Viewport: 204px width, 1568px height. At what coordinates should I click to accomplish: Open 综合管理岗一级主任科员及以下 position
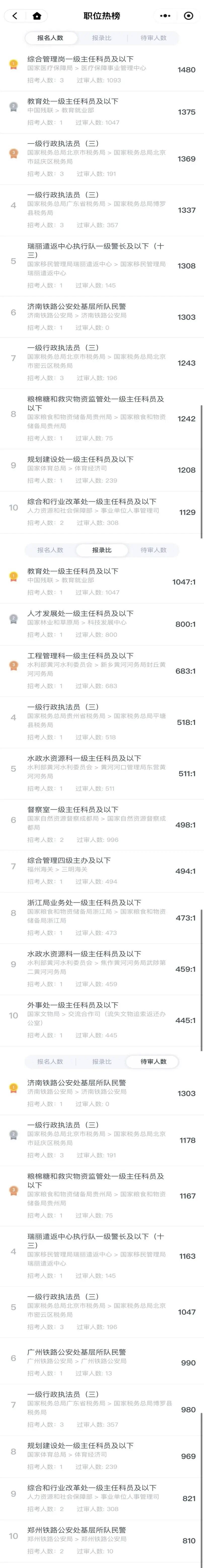click(x=97, y=69)
